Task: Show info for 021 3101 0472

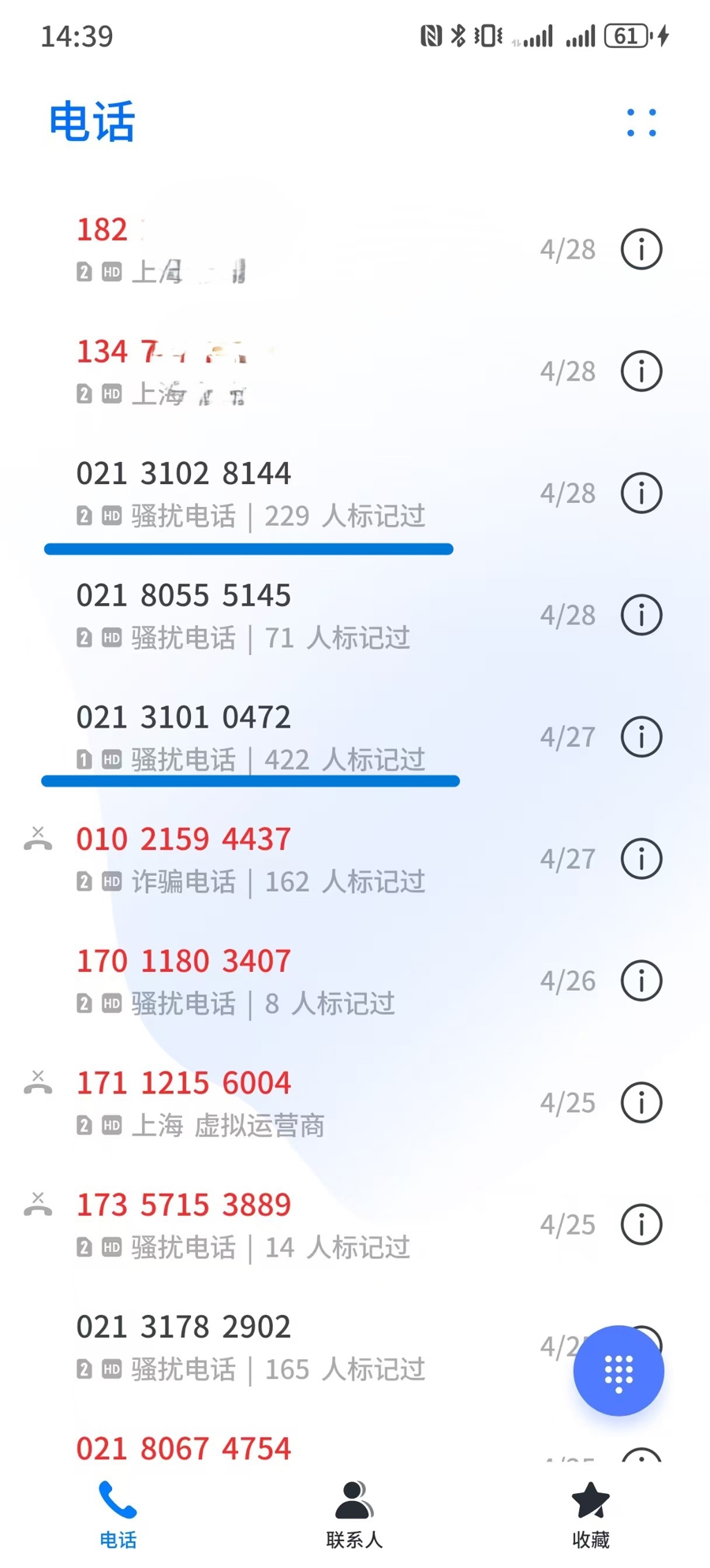Action: [641, 737]
